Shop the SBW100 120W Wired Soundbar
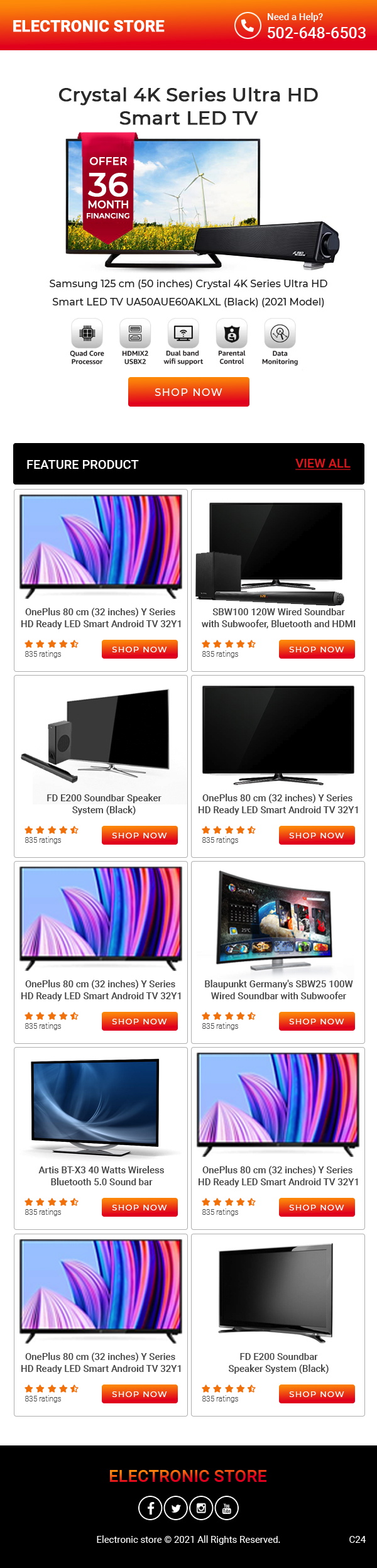This screenshot has height=1568, width=377. click(x=316, y=649)
